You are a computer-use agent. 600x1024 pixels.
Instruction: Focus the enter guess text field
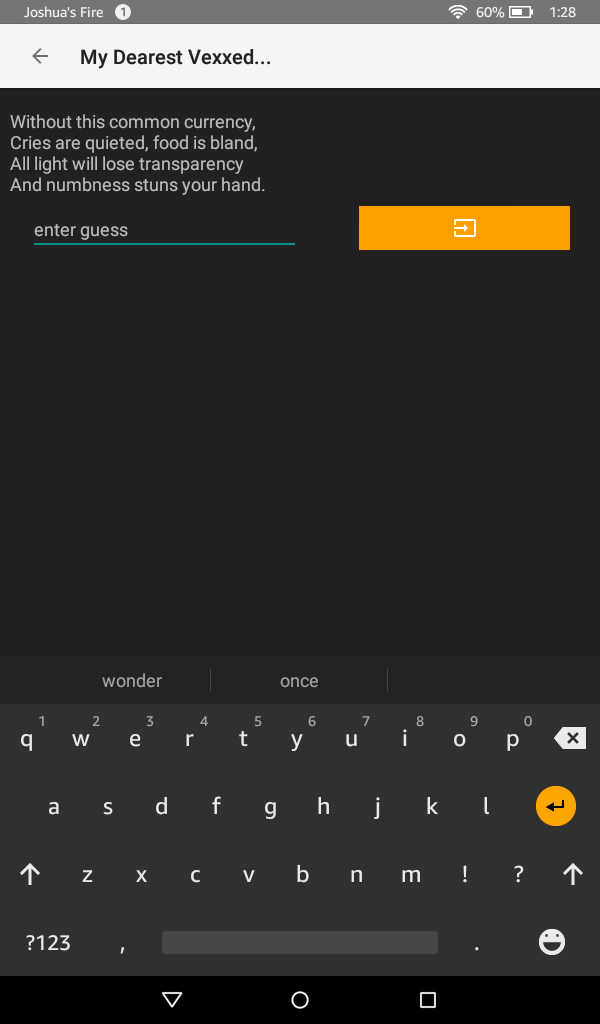(x=164, y=230)
